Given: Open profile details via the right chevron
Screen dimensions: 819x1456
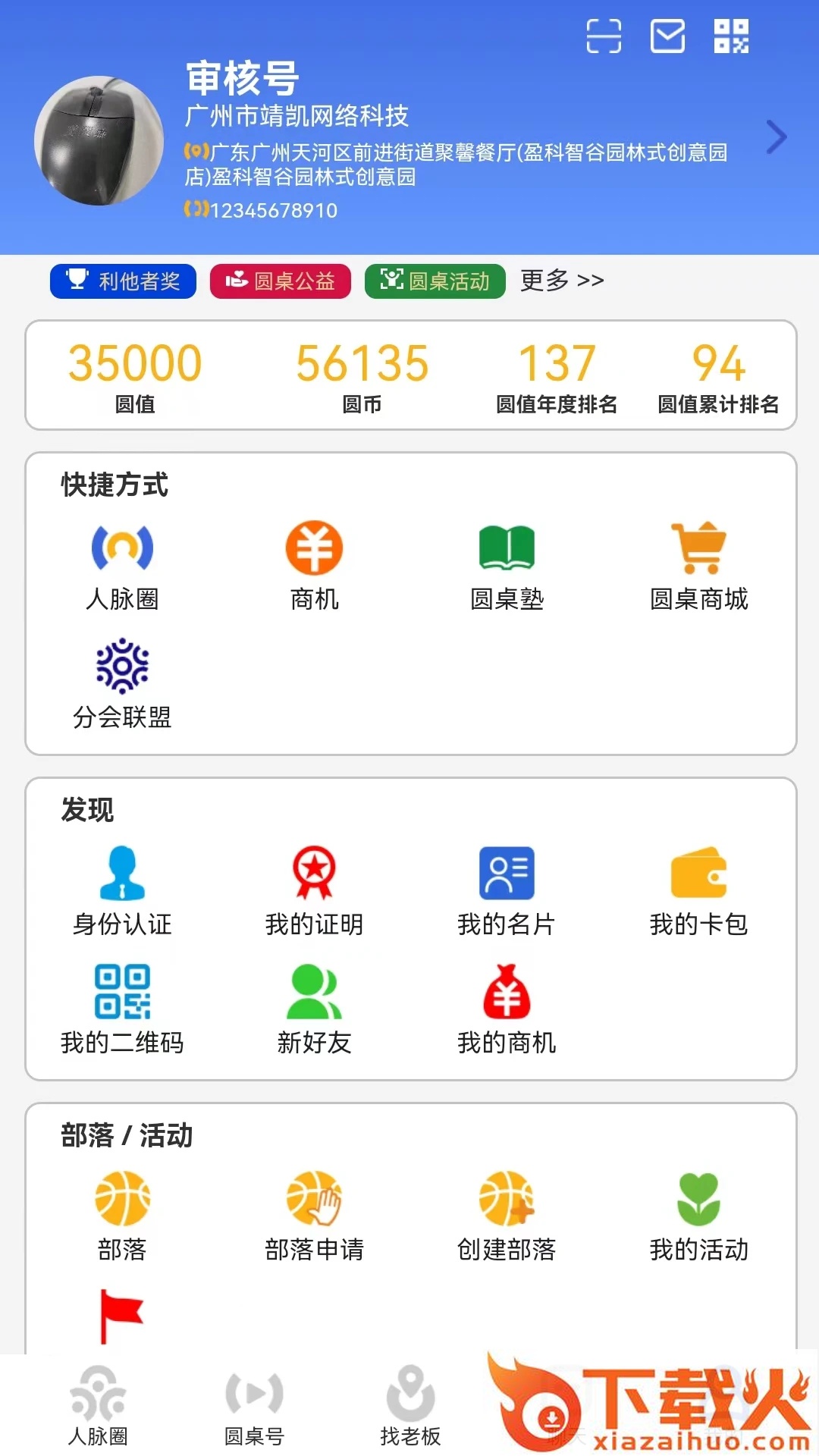Looking at the screenshot, I should tap(776, 137).
